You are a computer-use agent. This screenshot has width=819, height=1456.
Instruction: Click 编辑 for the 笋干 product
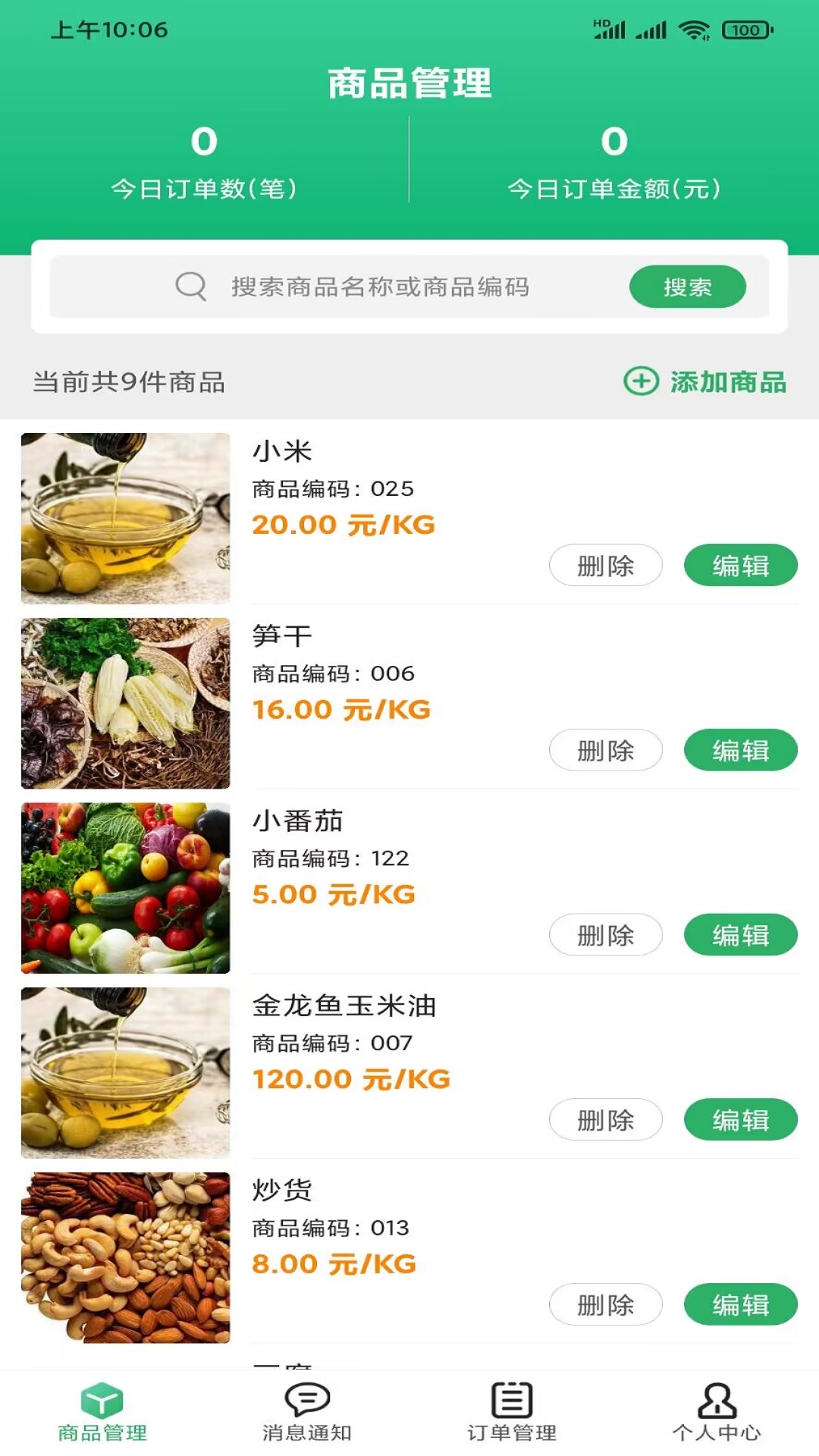pyautogui.click(x=741, y=750)
